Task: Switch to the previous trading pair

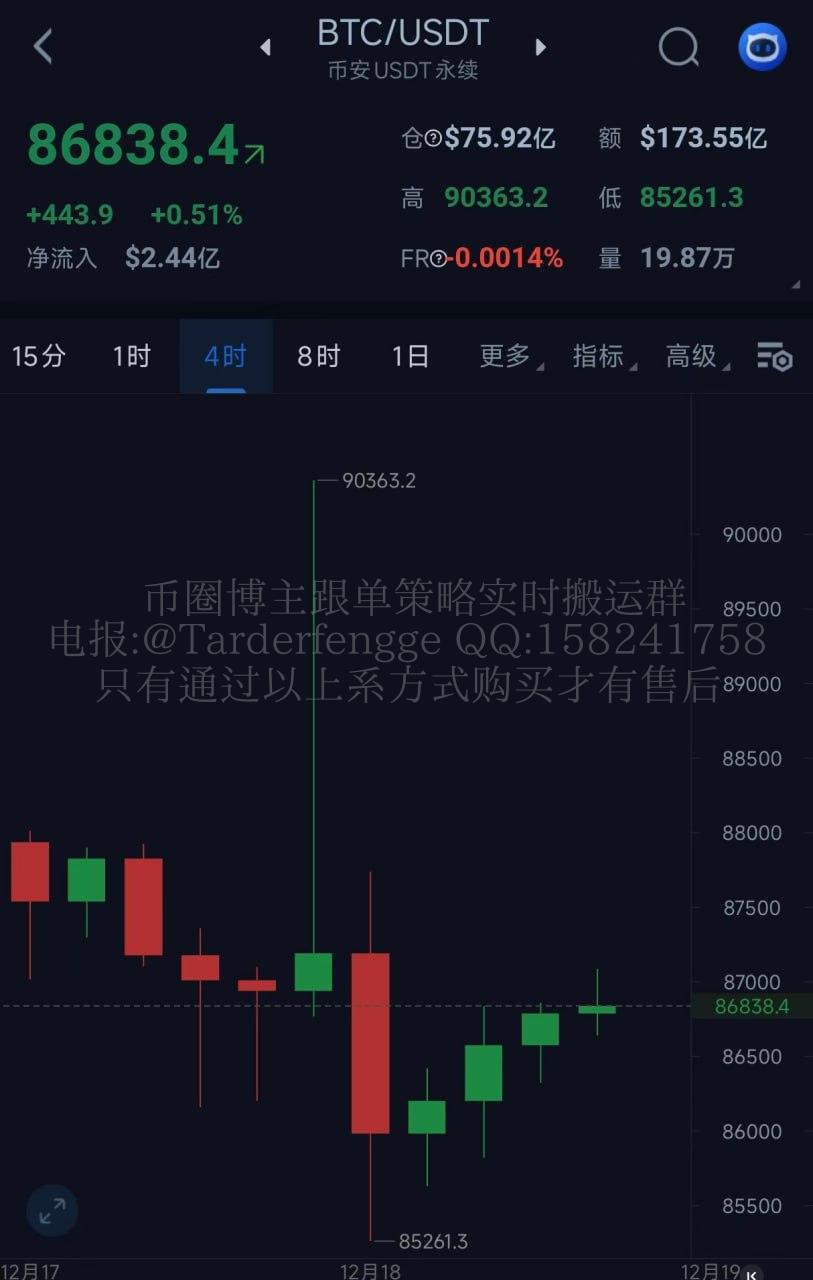Action: pyautogui.click(x=265, y=47)
